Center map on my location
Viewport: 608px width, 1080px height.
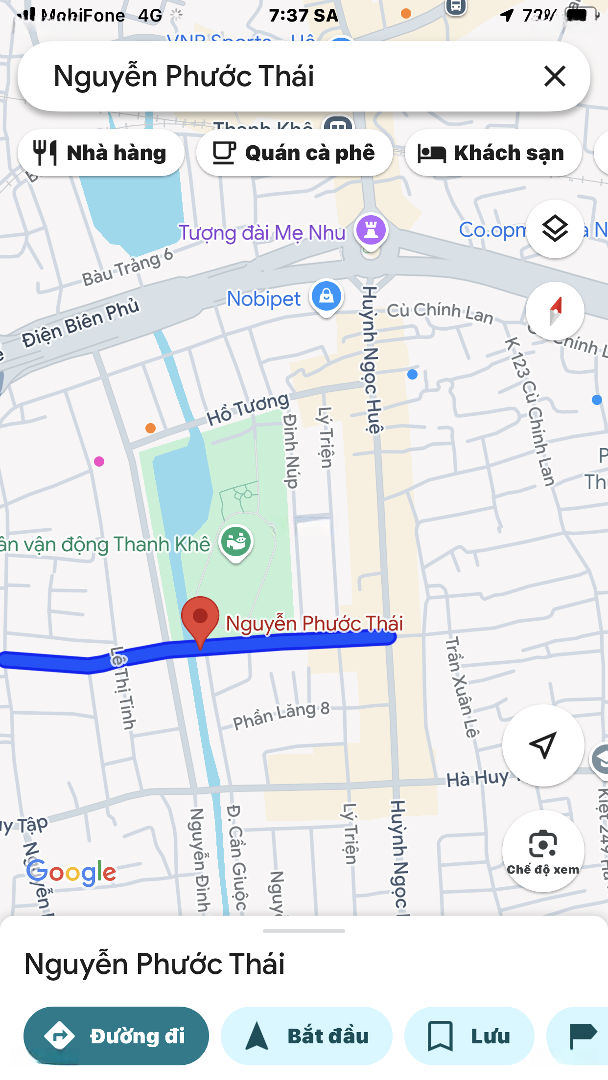(543, 745)
